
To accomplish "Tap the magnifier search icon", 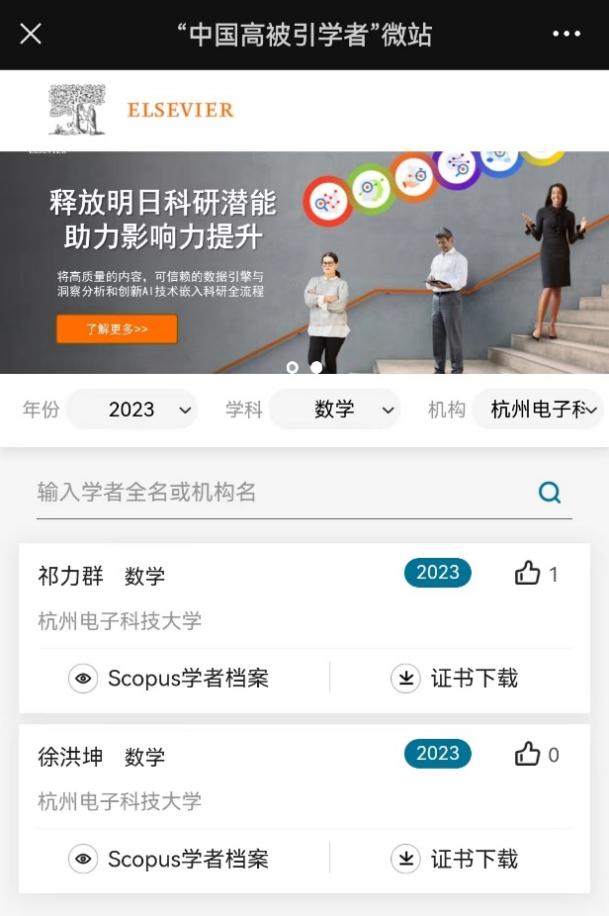I will pyautogui.click(x=550, y=492).
